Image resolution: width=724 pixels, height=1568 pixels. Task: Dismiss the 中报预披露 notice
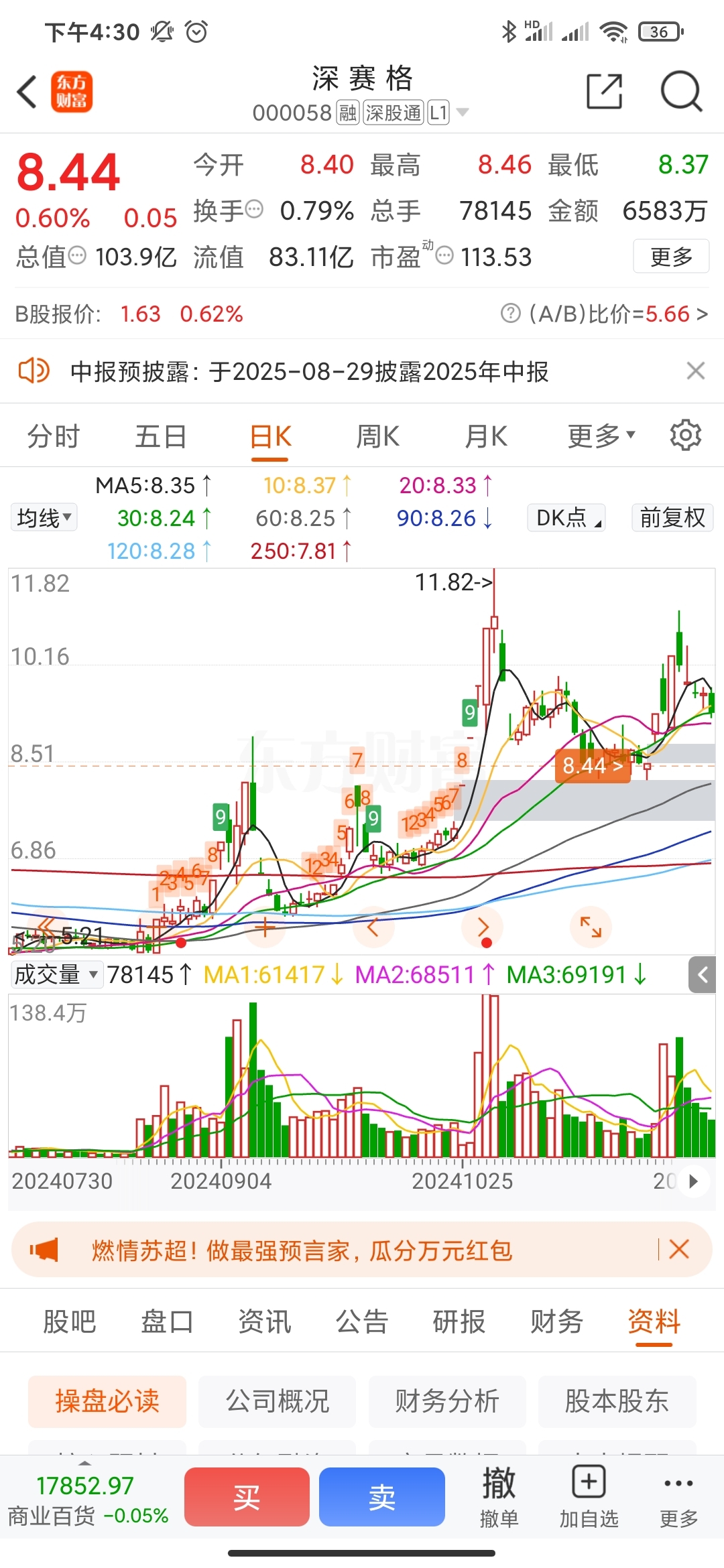point(696,371)
